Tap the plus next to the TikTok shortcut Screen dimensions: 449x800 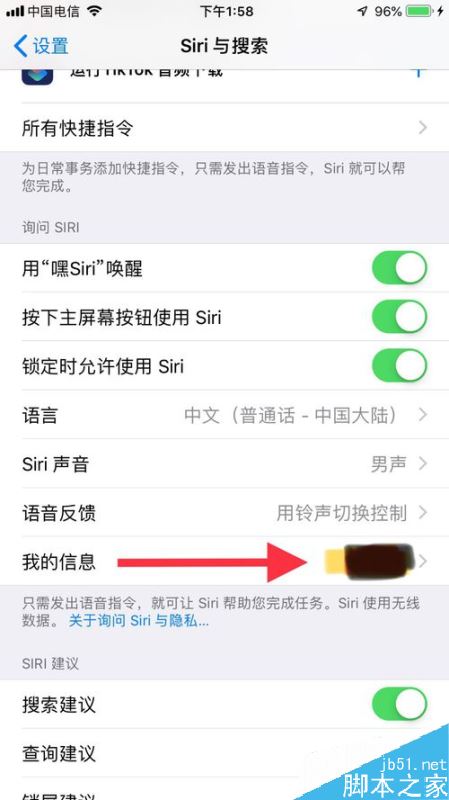pyautogui.click(x=418, y=72)
